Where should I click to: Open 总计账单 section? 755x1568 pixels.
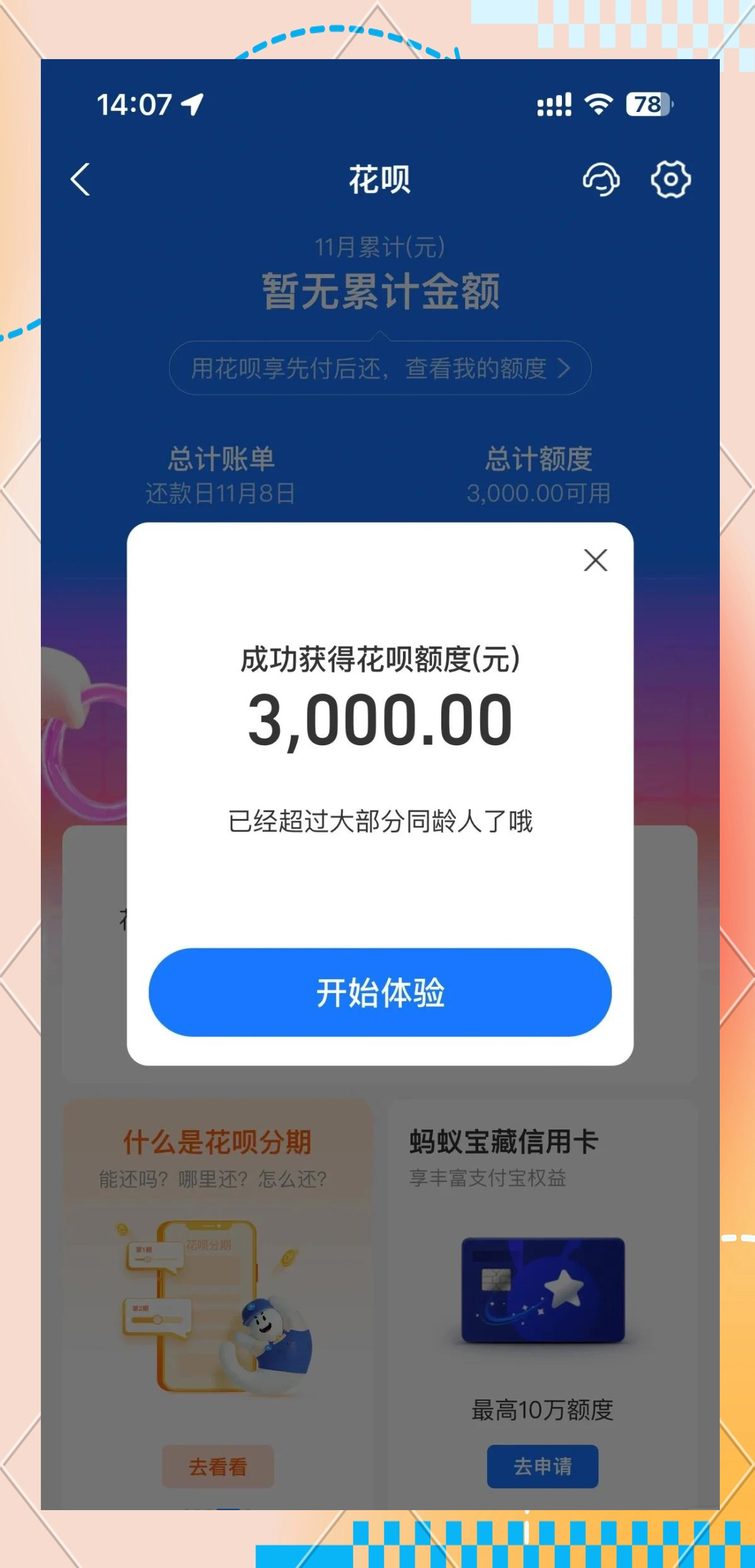[221, 475]
